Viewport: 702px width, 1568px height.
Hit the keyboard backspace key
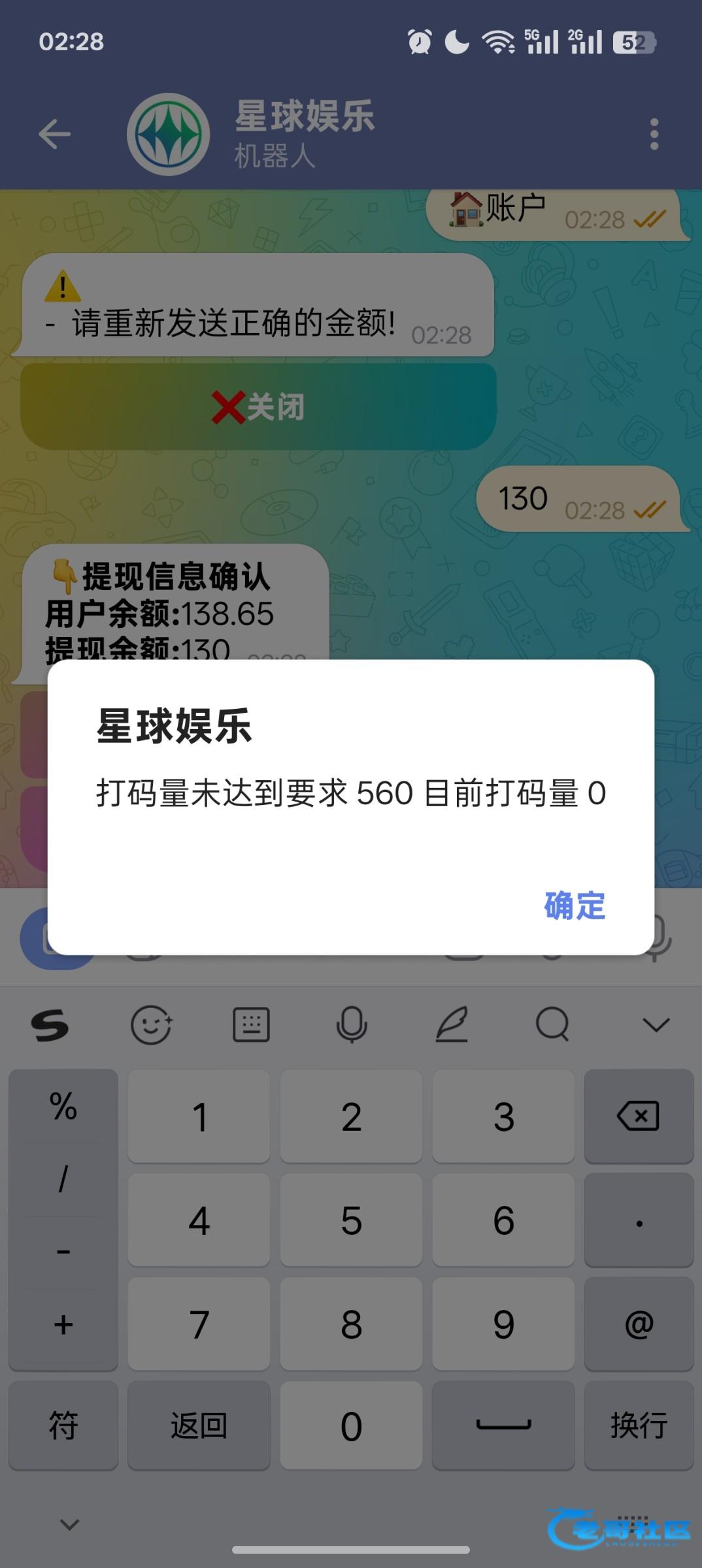coord(638,1116)
